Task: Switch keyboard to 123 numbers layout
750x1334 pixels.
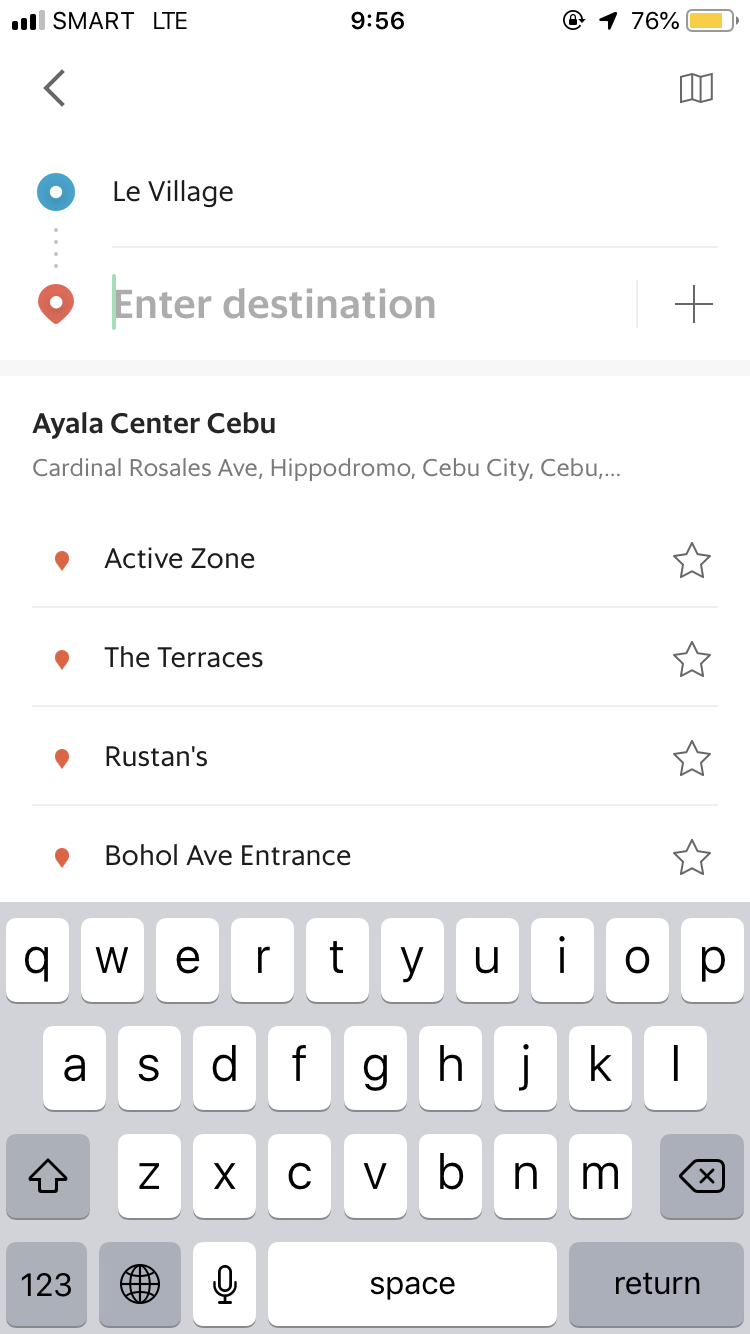Action: pos(46,1283)
